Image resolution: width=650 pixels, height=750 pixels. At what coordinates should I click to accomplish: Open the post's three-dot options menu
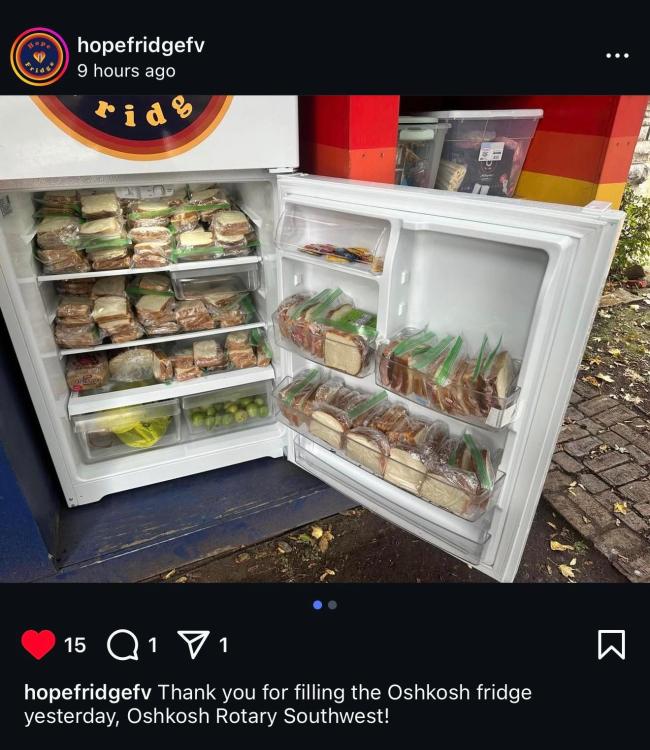coord(617,55)
